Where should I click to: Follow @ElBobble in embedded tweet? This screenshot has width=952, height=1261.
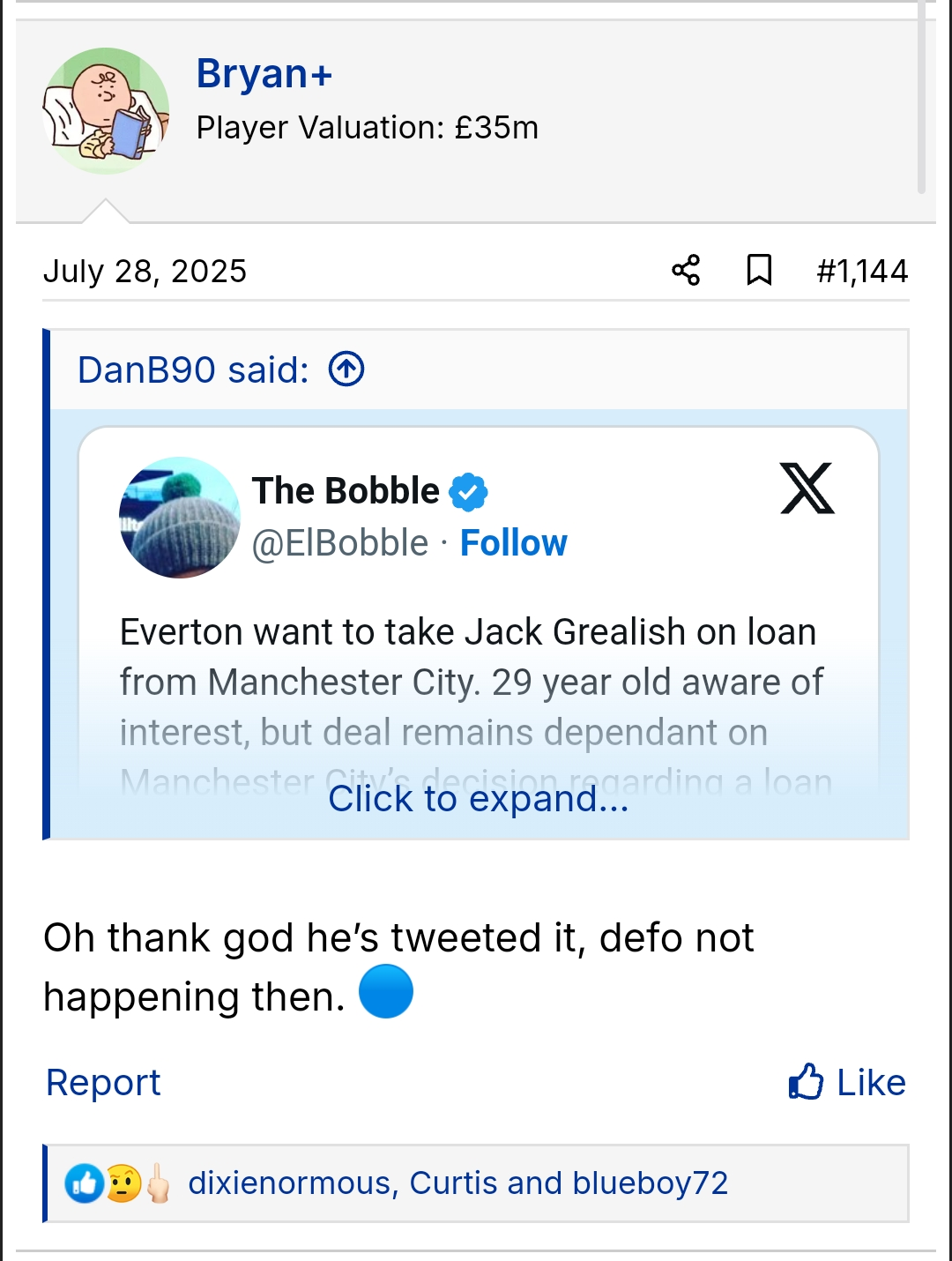coord(513,543)
